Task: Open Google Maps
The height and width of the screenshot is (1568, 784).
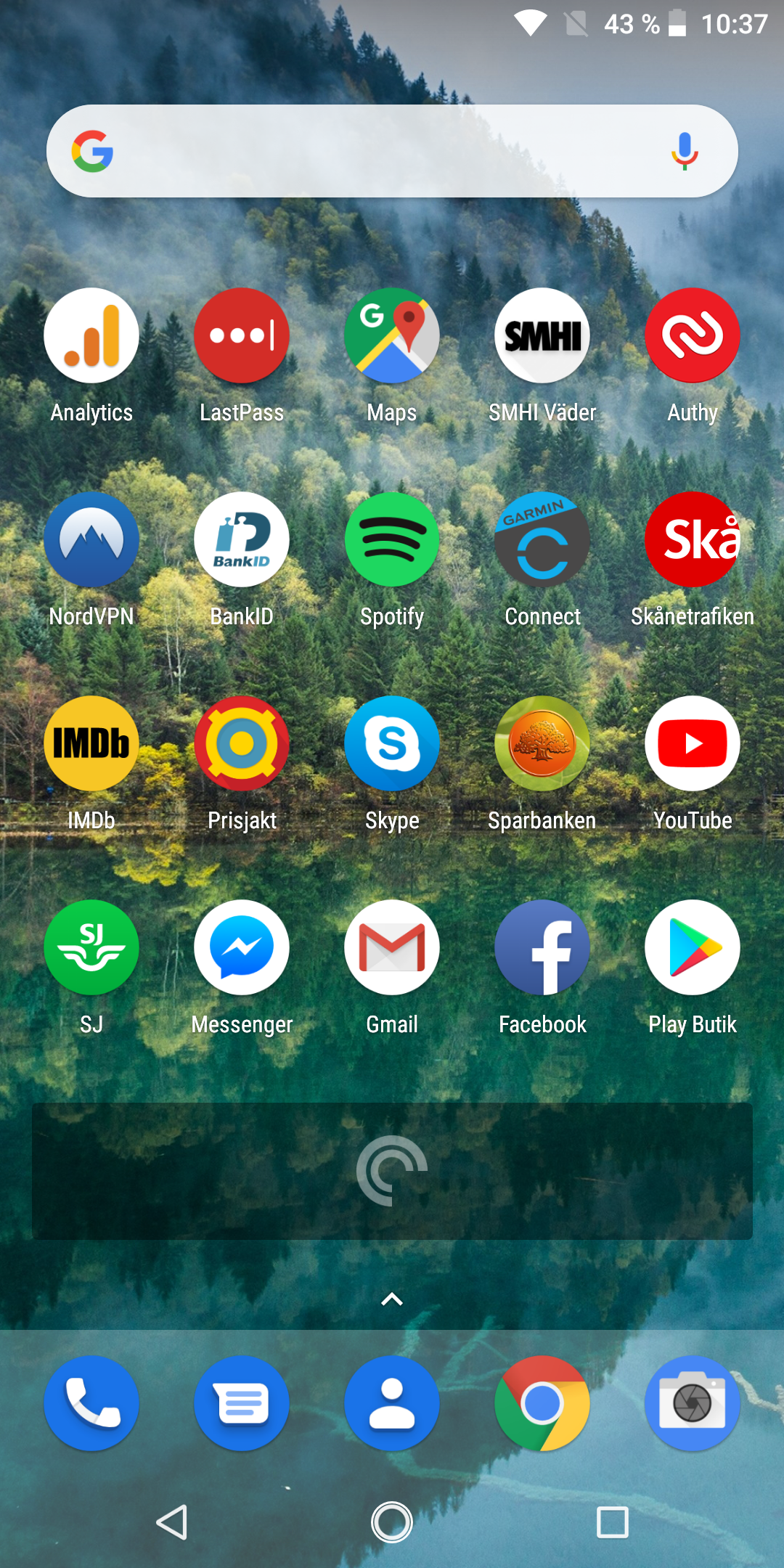Action: [x=392, y=335]
